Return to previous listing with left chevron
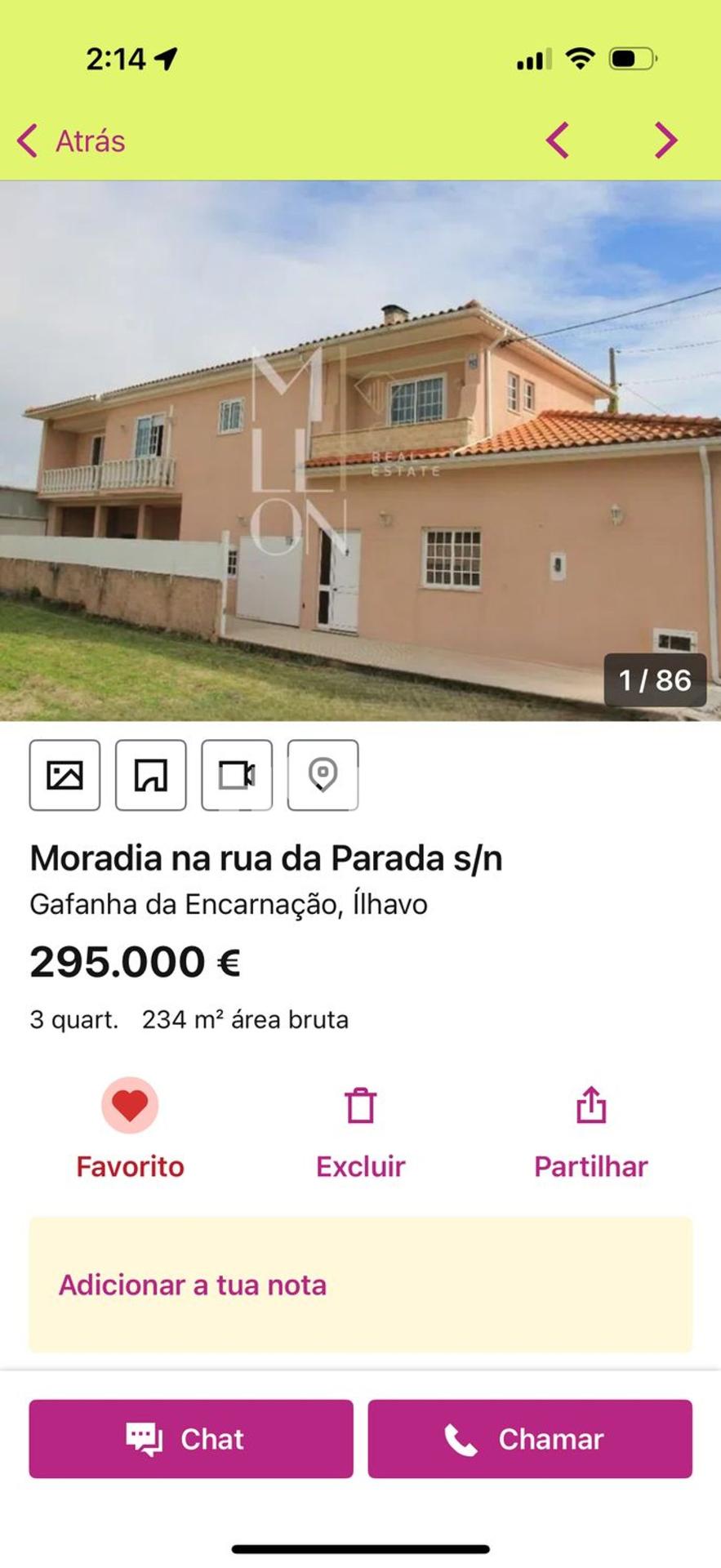 [x=558, y=140]
